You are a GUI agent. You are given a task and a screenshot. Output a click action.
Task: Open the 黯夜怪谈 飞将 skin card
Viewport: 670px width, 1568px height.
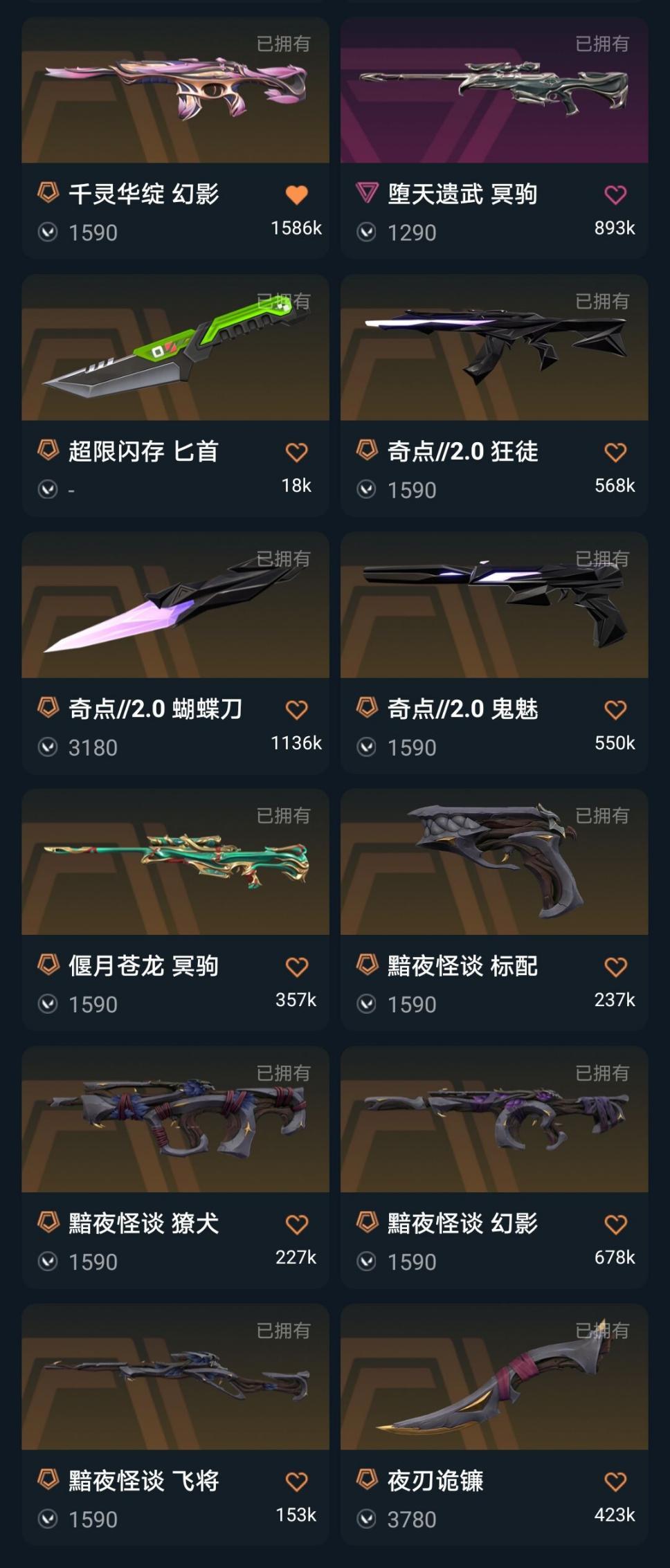coord(175,1425)
